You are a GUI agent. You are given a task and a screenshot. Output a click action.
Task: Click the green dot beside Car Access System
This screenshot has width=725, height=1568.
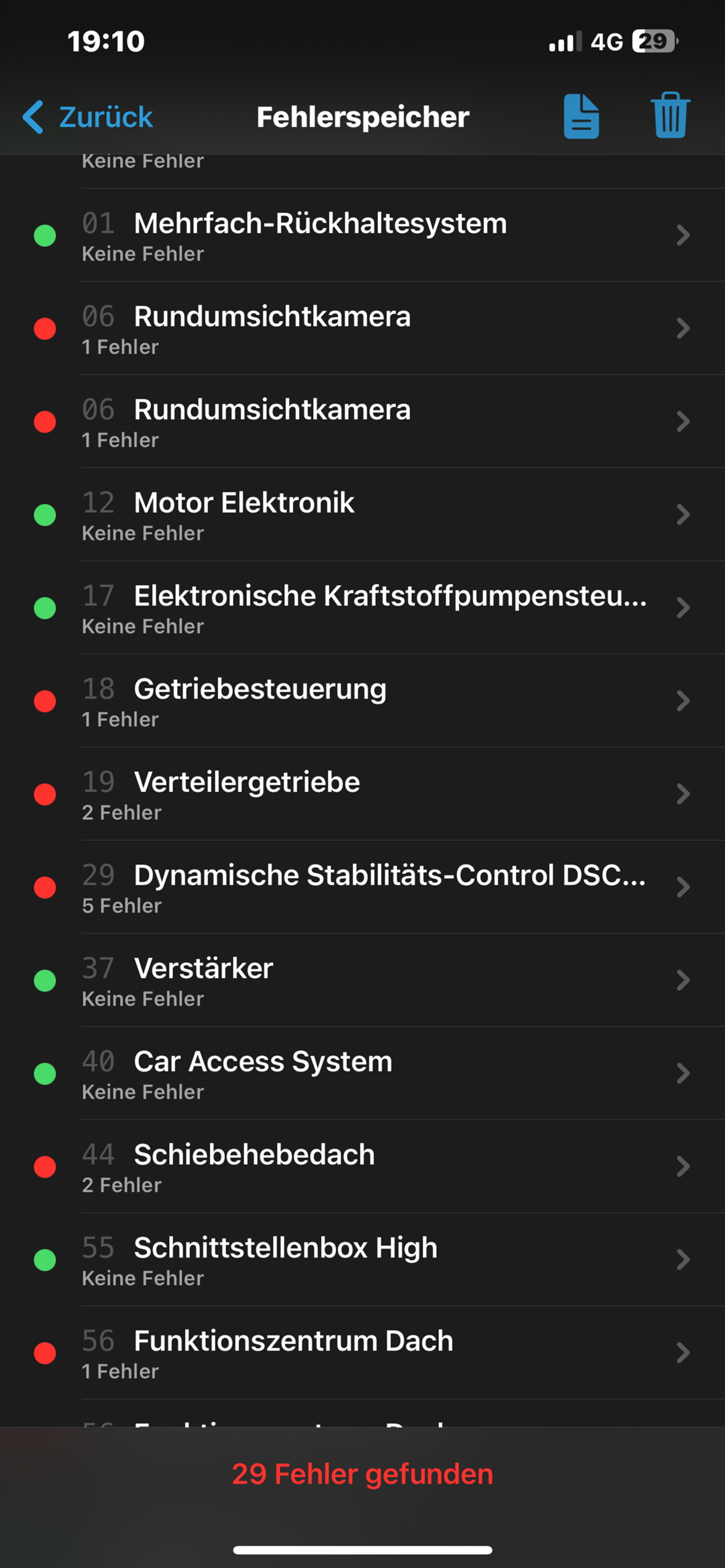click(x=44, y=1073)
